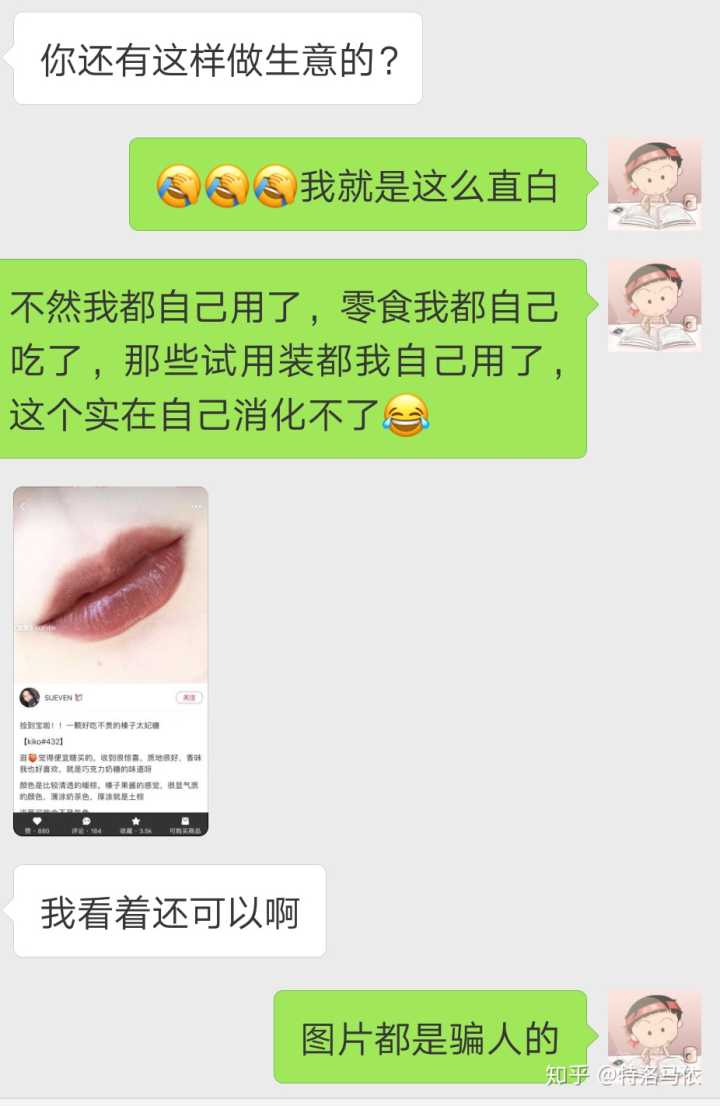This screenshot has height=1106, width=720.
Task: Tap the avatar beside "我就是这么直白" message
Action: pyautogui.click(x=654, y=184)
